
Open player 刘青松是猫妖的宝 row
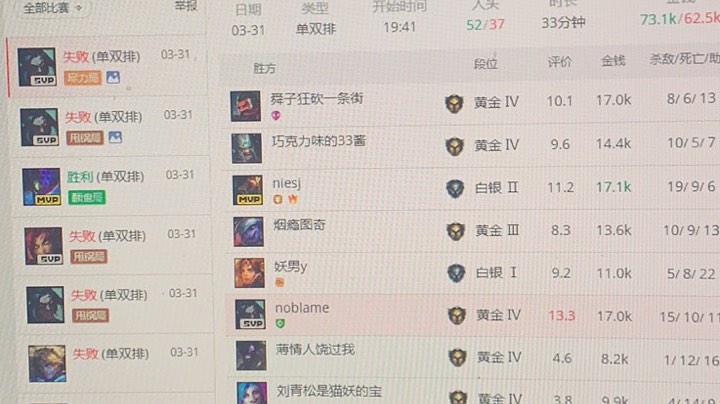coord(327,391)
